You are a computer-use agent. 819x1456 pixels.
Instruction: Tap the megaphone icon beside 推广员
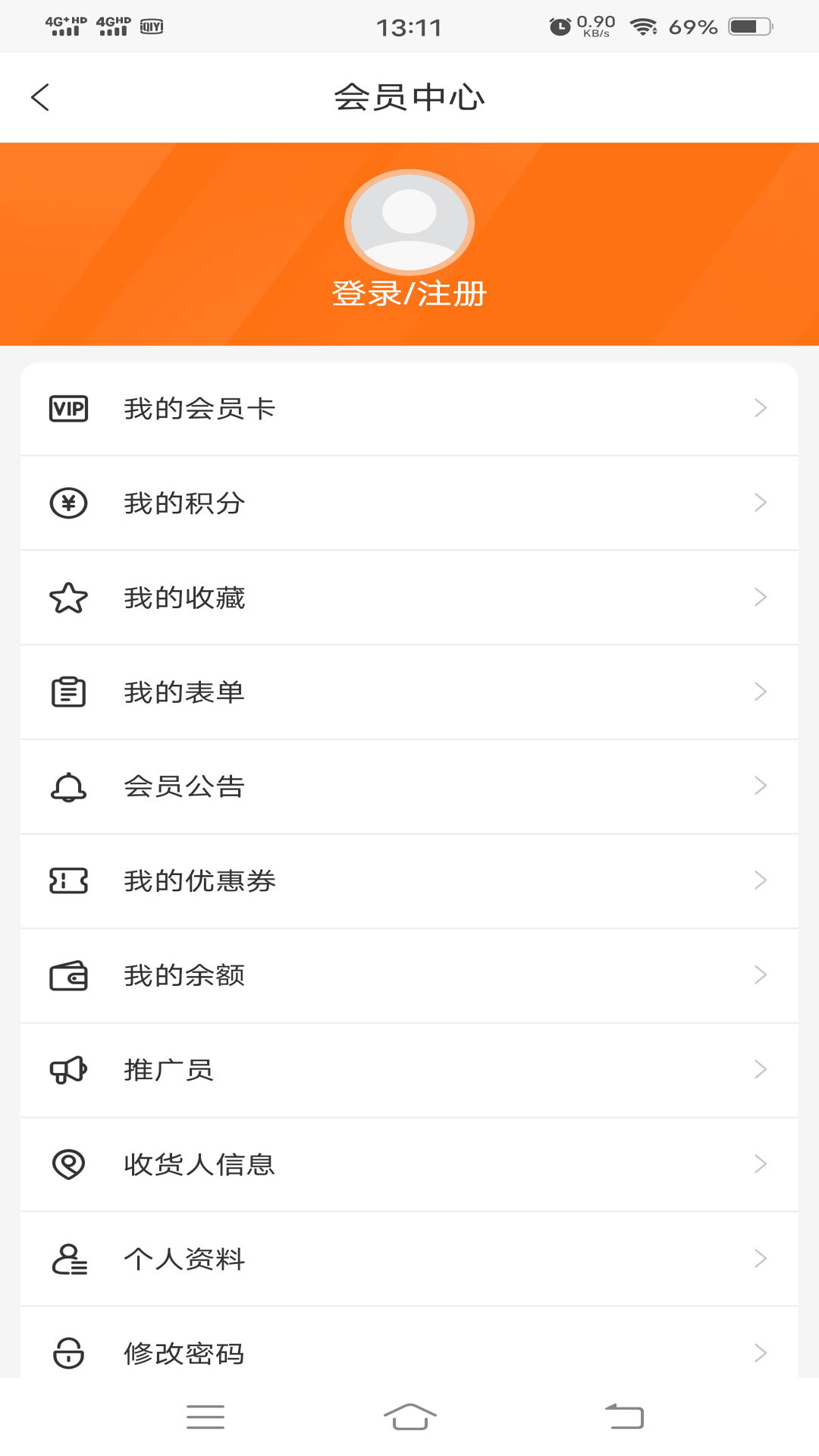[x=69, y=1070]
